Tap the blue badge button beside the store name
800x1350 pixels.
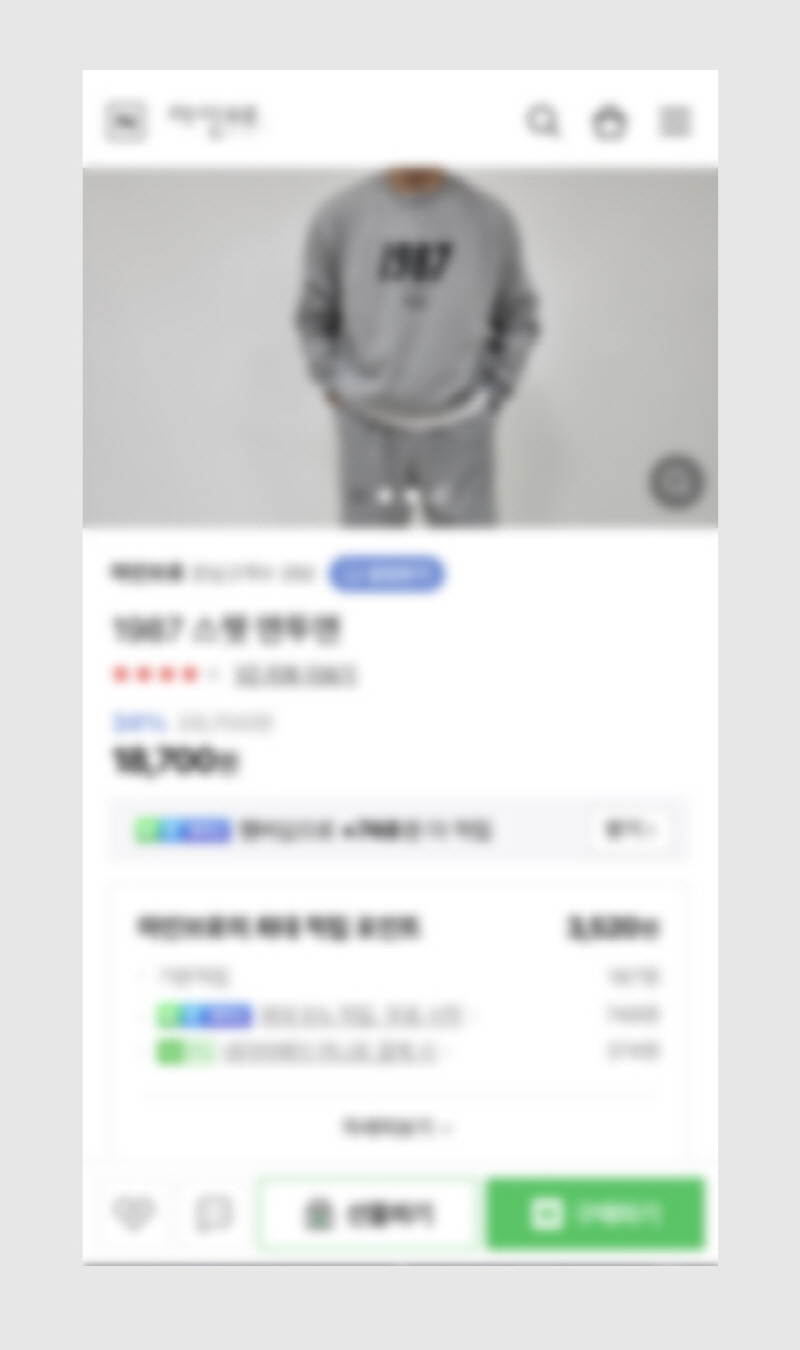click(x=387, y=574)
